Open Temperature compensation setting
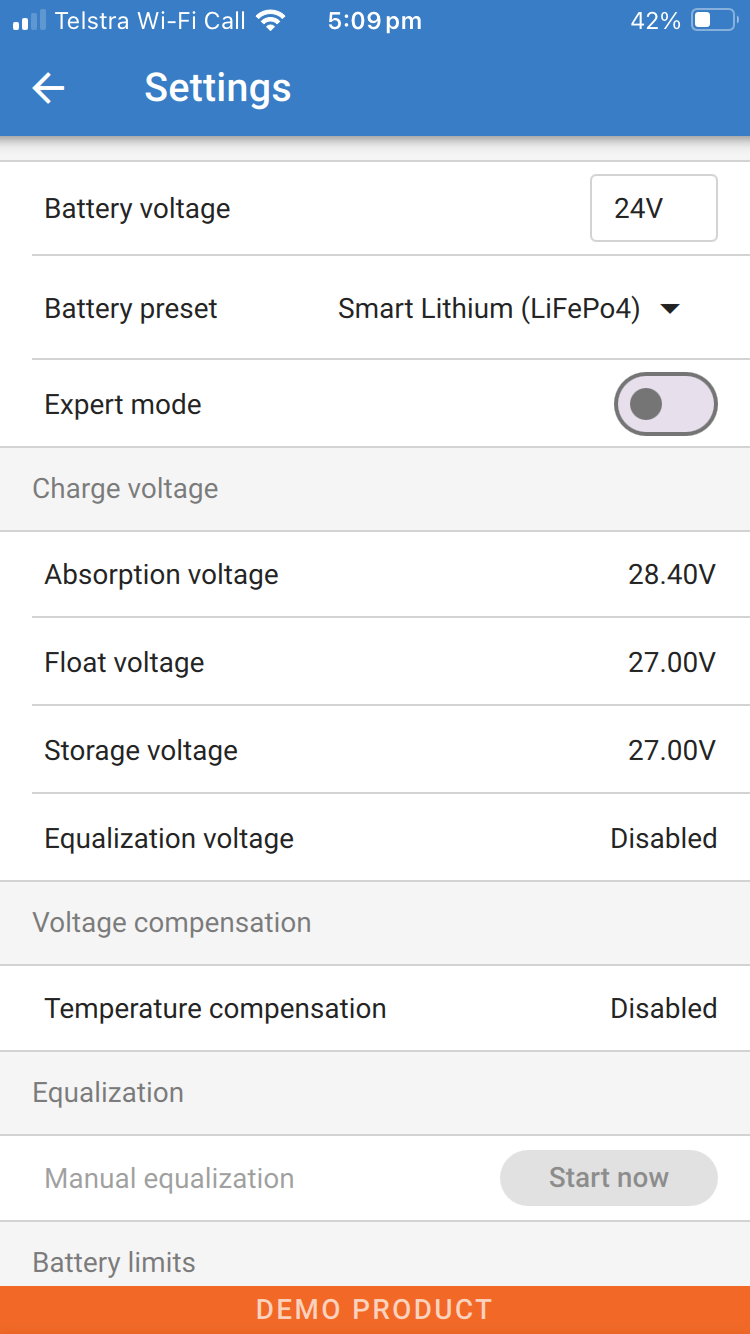This screenshot has height=1334, width=750. [375, 1008]
